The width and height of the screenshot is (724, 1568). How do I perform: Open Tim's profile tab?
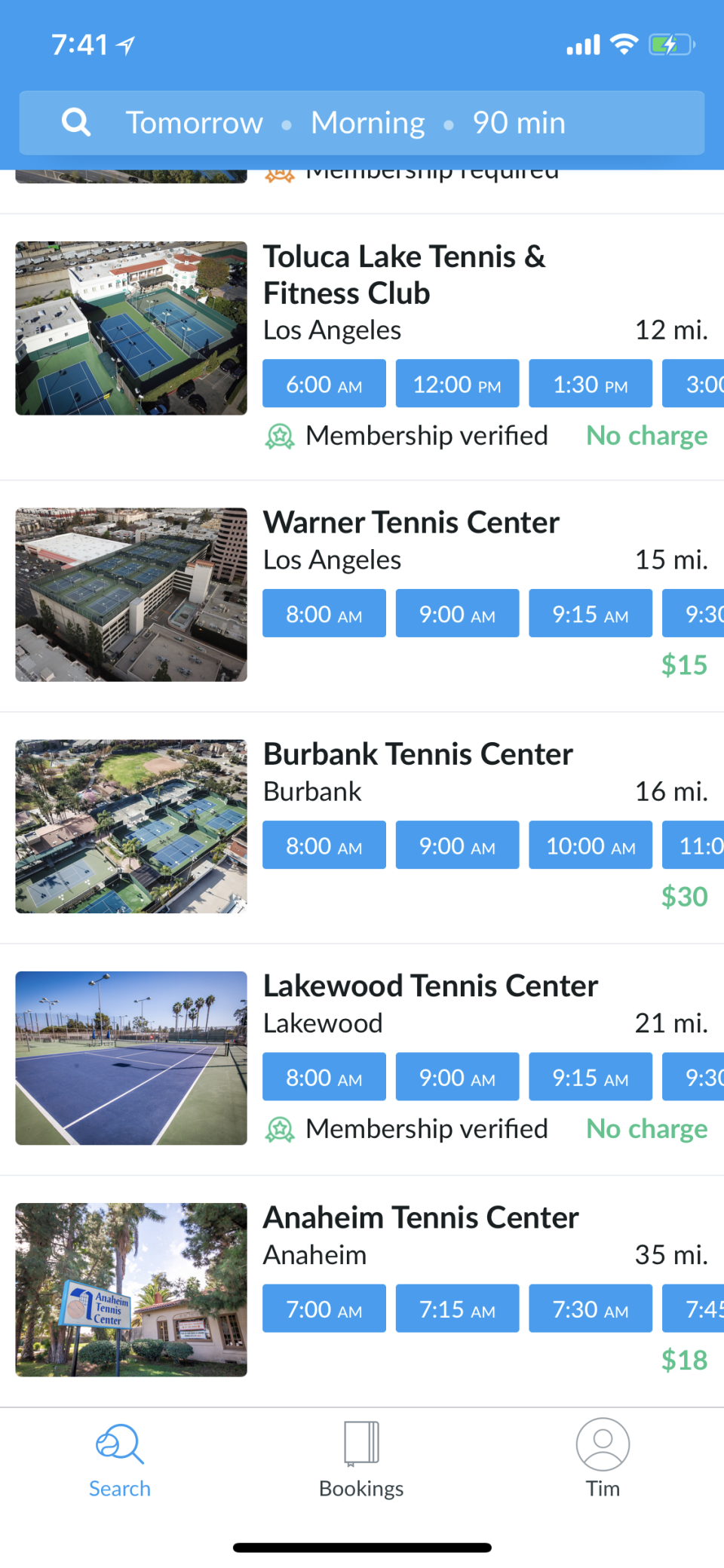click(603, 1459)
